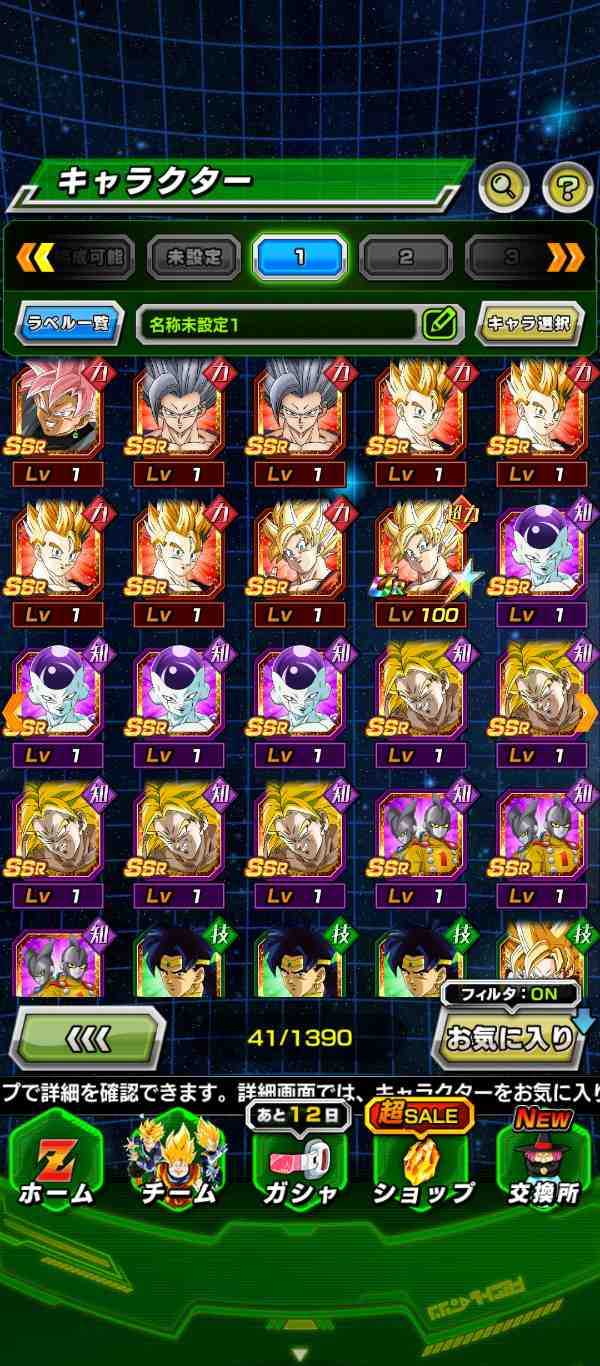Open the ガシャ menu
This screenshot has width=600, height=1366.
pos(299,1165)
